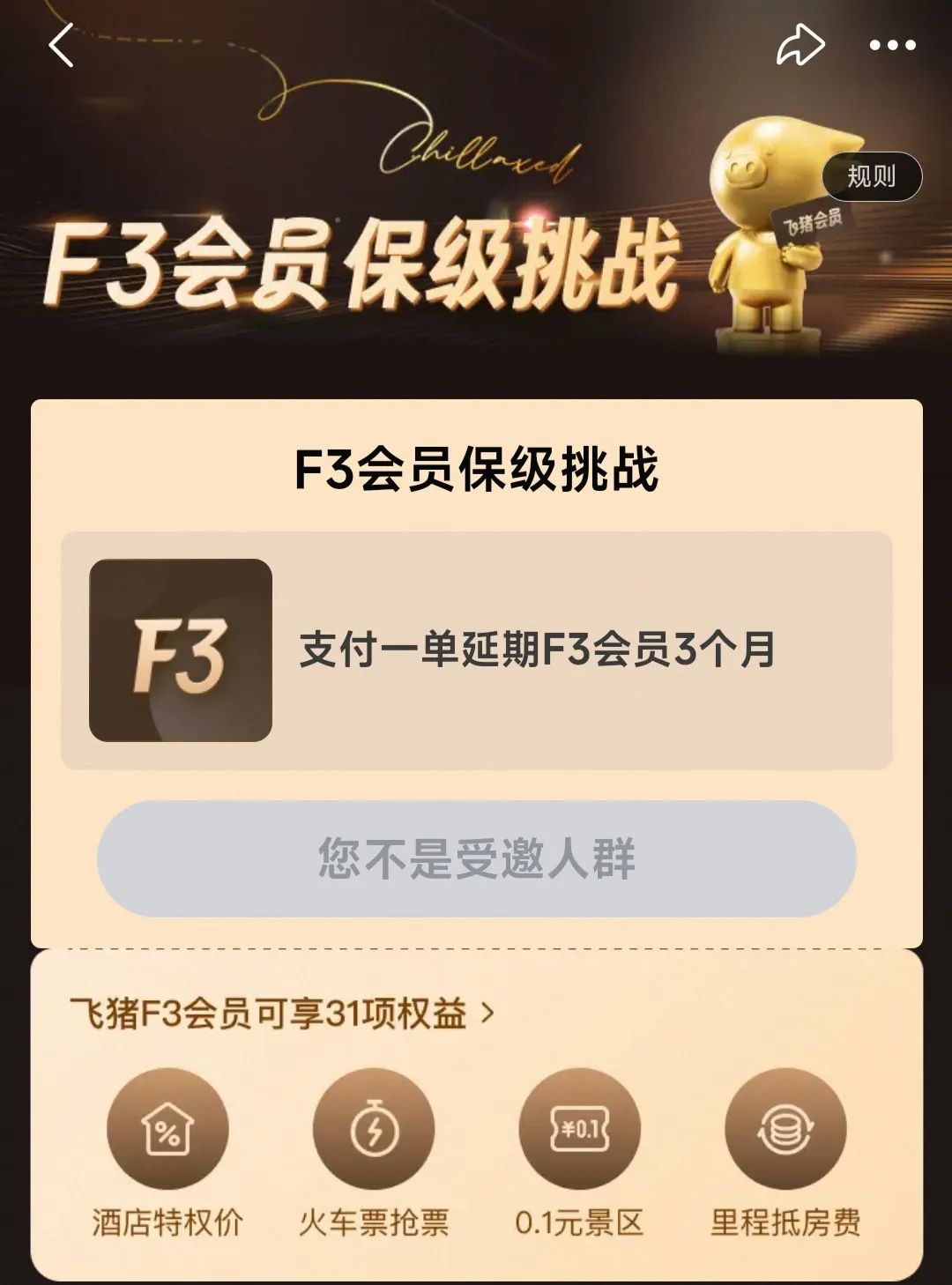This screenshot has height=1285, width=952.
Task: Open the three-dot overflow menu
Action: coord(892,46)
